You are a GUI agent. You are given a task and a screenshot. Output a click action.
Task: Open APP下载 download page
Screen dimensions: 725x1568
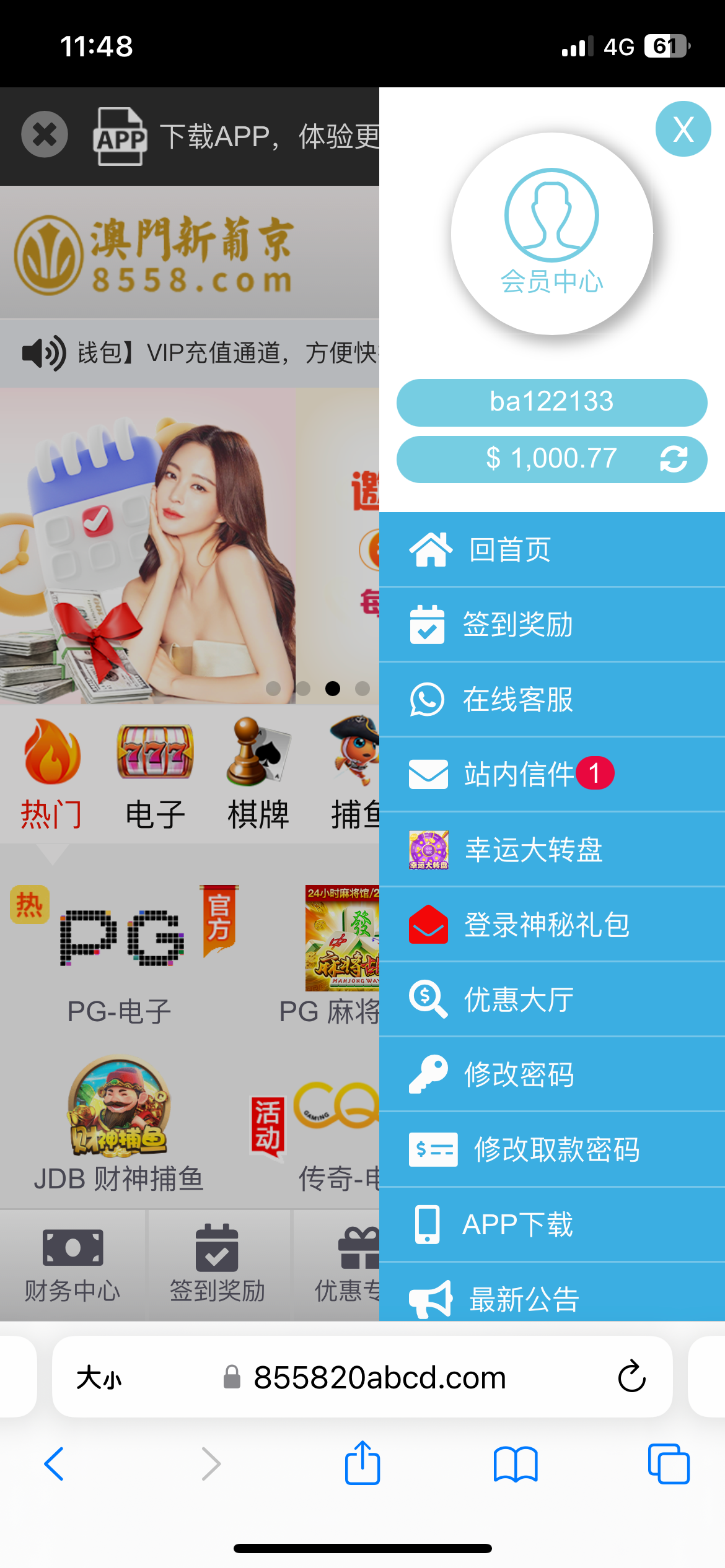tap(517, 1224)
